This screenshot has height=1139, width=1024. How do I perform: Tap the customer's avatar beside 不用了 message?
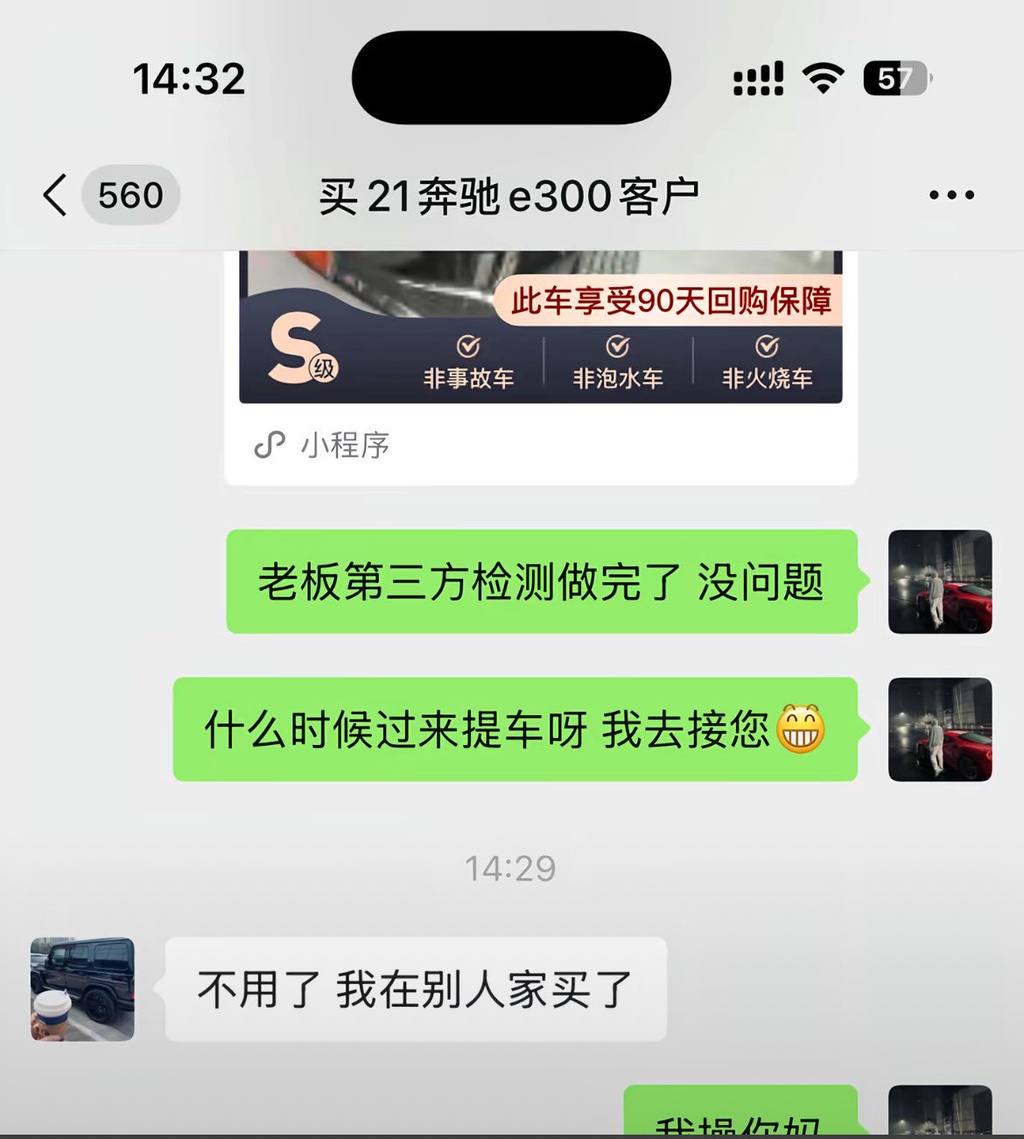click(x=83, y=989)
